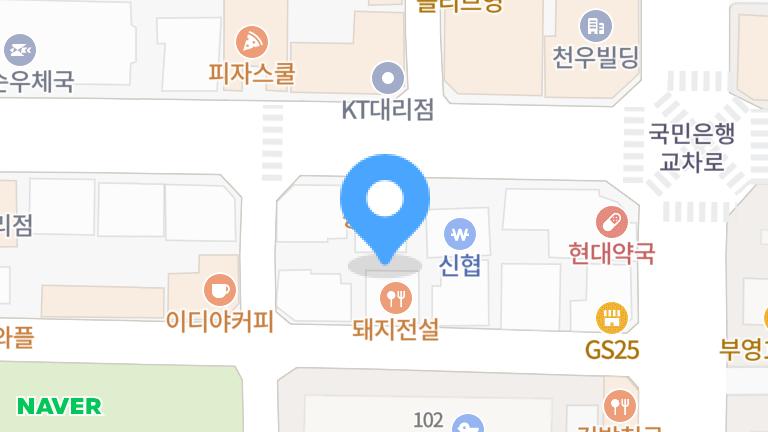Open the 피자스쿨 pizza marker
Viewport: 768px width, 432px height.
coord(252,43)
